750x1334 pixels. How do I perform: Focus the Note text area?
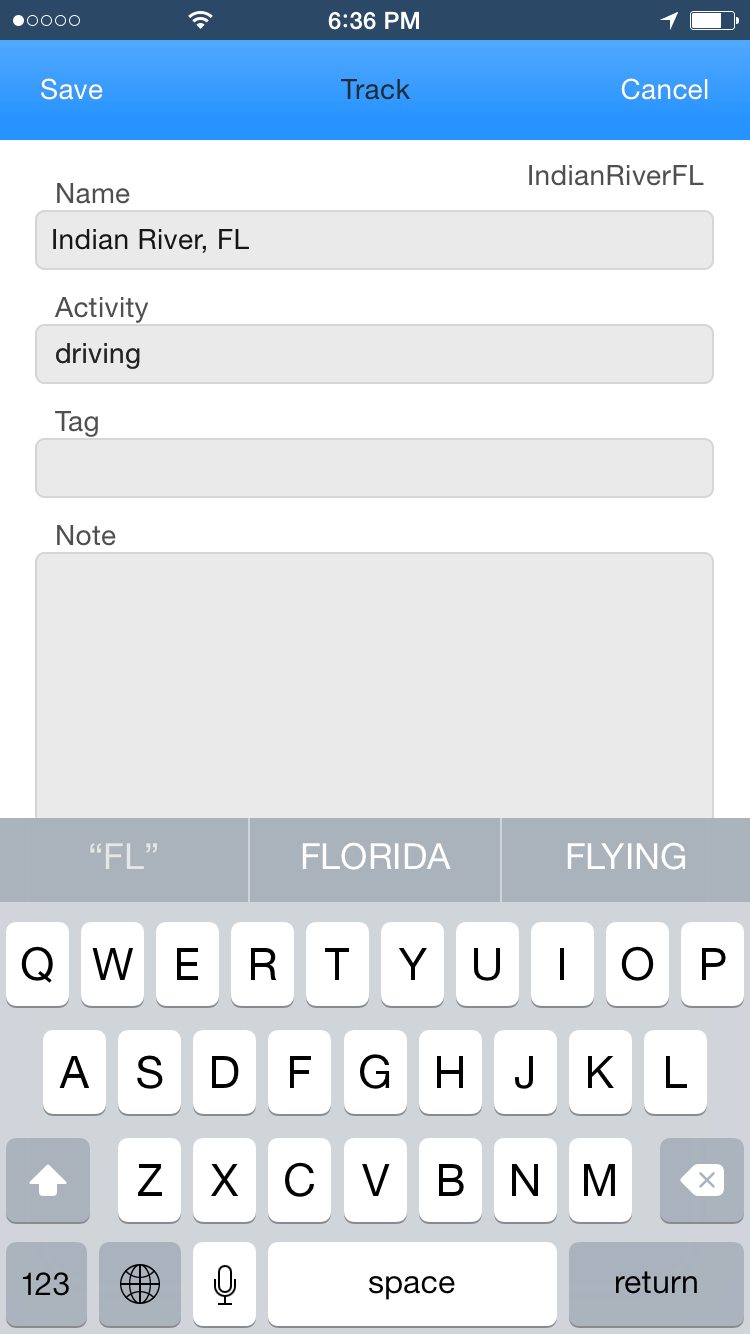374,685
